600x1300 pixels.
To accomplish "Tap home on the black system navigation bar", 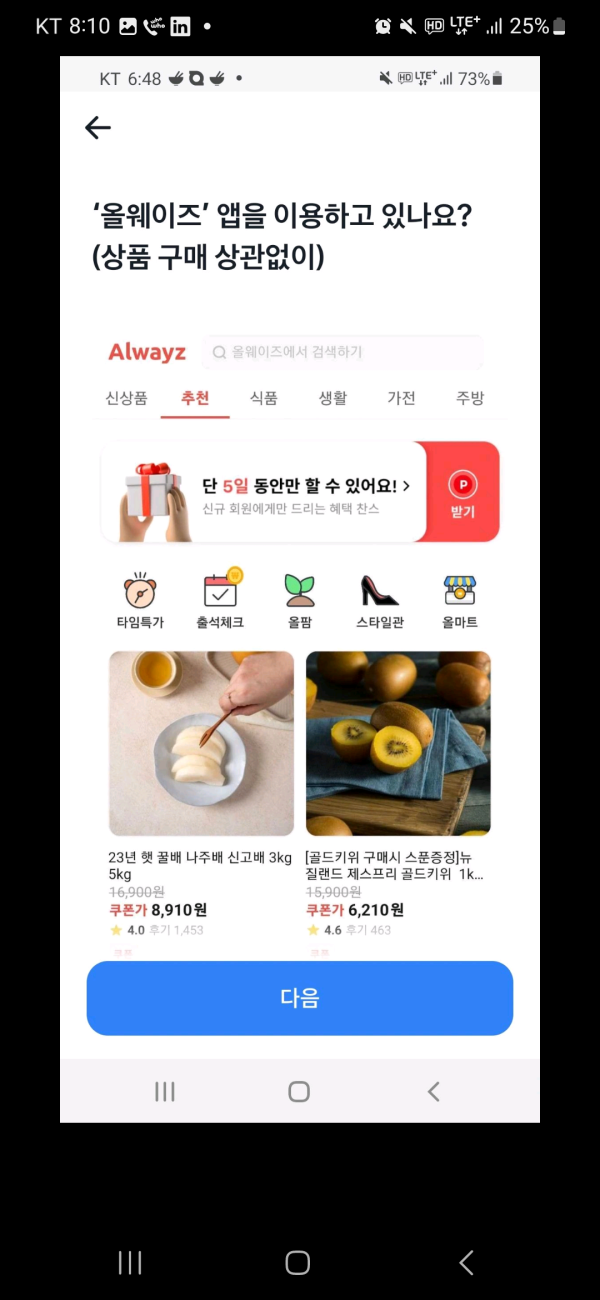I will pos(298,1263).
